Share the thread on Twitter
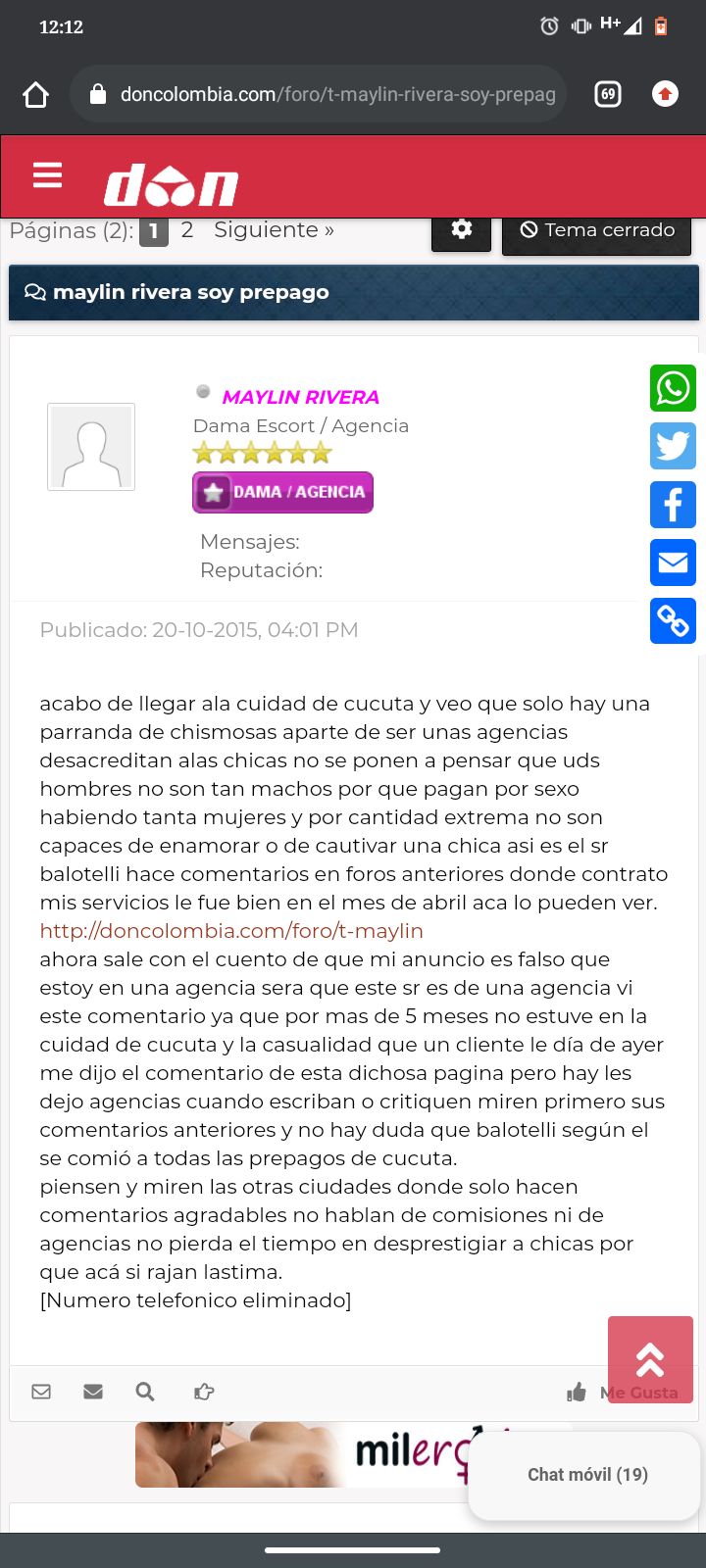The height and width of the screenshot is (1568, 706). coord(673,446)
